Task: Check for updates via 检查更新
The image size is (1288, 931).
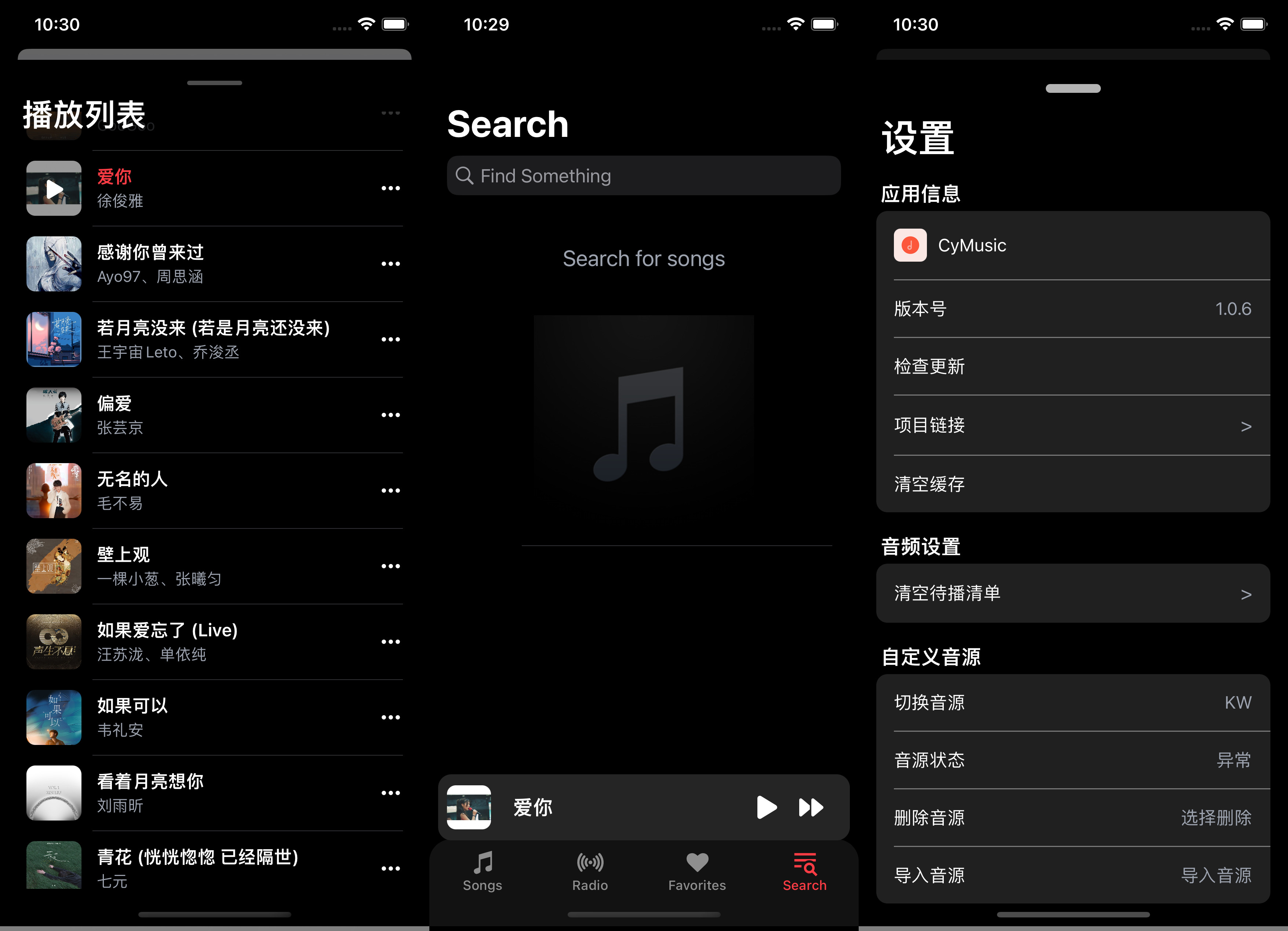Action: pos(1072,367)
